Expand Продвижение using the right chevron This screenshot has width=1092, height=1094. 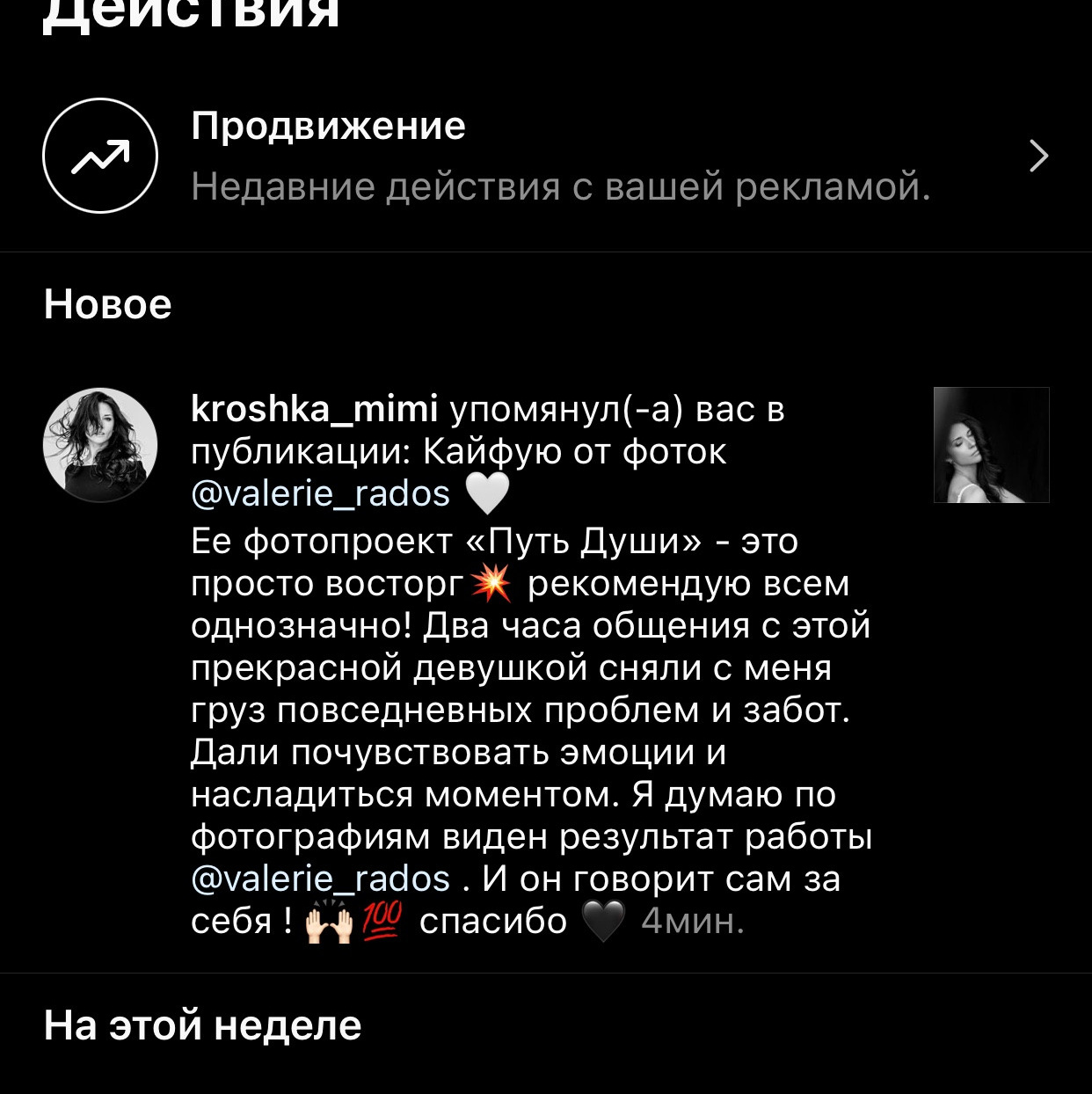[1040, 155]
